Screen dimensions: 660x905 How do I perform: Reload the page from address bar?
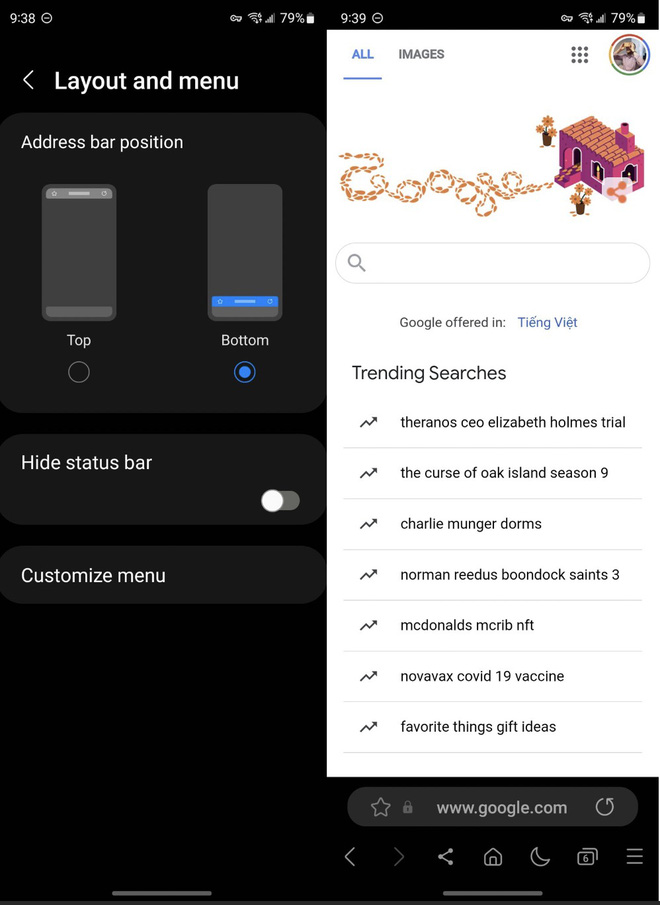click(x=604, y=807)
